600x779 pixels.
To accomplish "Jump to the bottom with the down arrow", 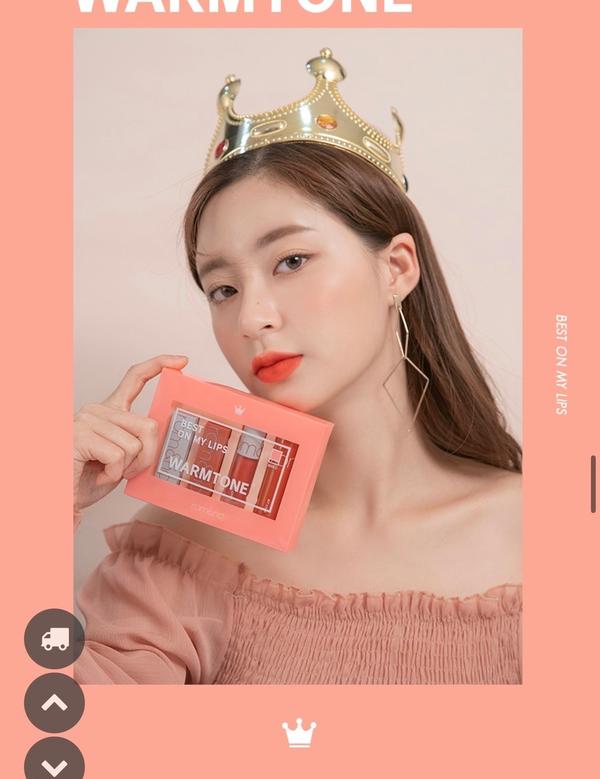I will (x=54, y=762).
